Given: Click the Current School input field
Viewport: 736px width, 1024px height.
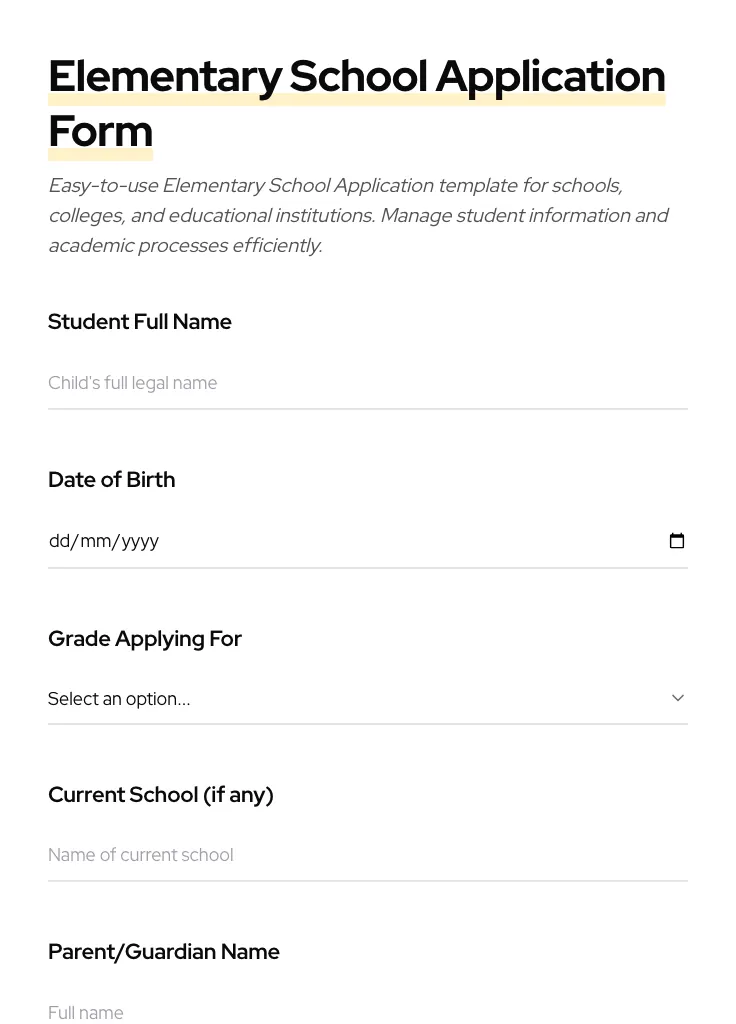Looking at the screenshot, I should click(x=300, y=855).
